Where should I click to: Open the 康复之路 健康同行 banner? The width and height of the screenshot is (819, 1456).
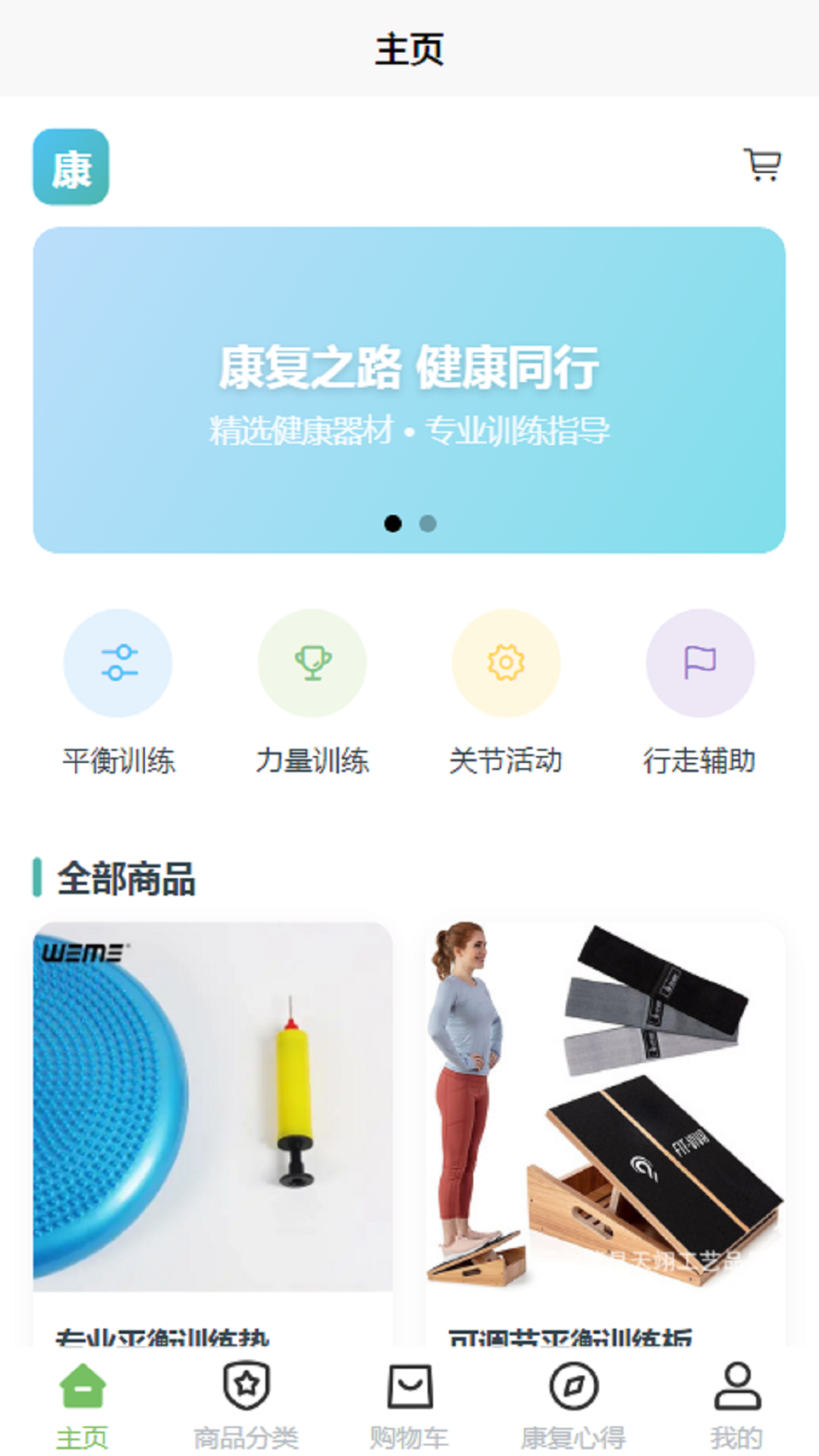tap(409, 390)
